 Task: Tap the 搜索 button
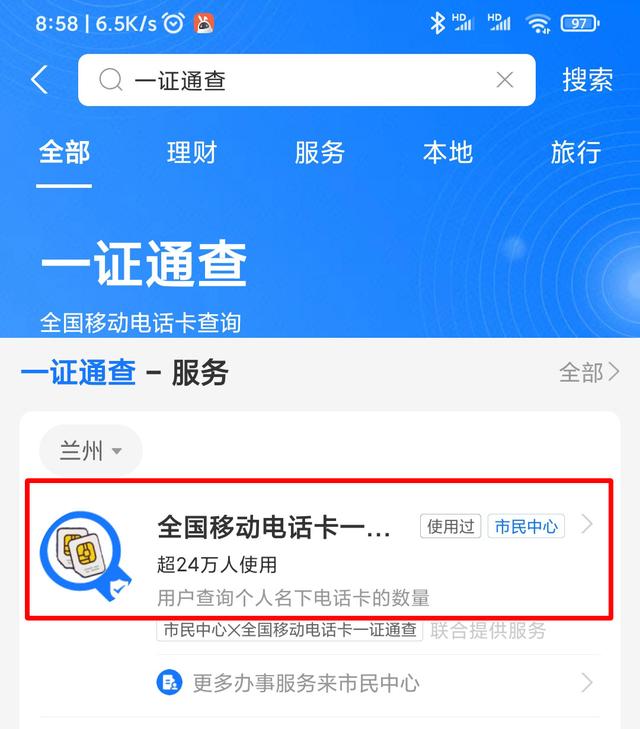click(587, 80)
